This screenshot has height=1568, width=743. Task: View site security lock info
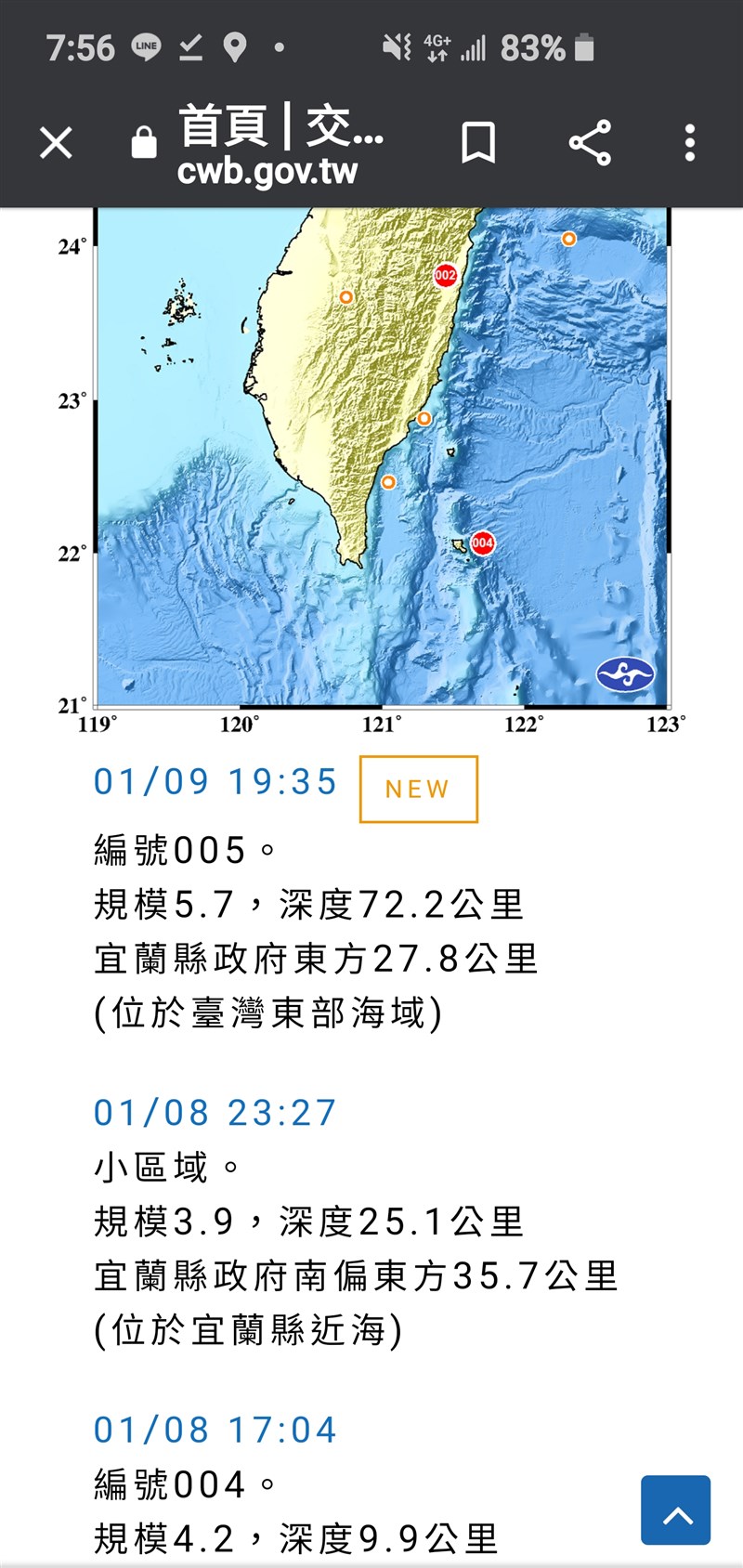point(144,143)
